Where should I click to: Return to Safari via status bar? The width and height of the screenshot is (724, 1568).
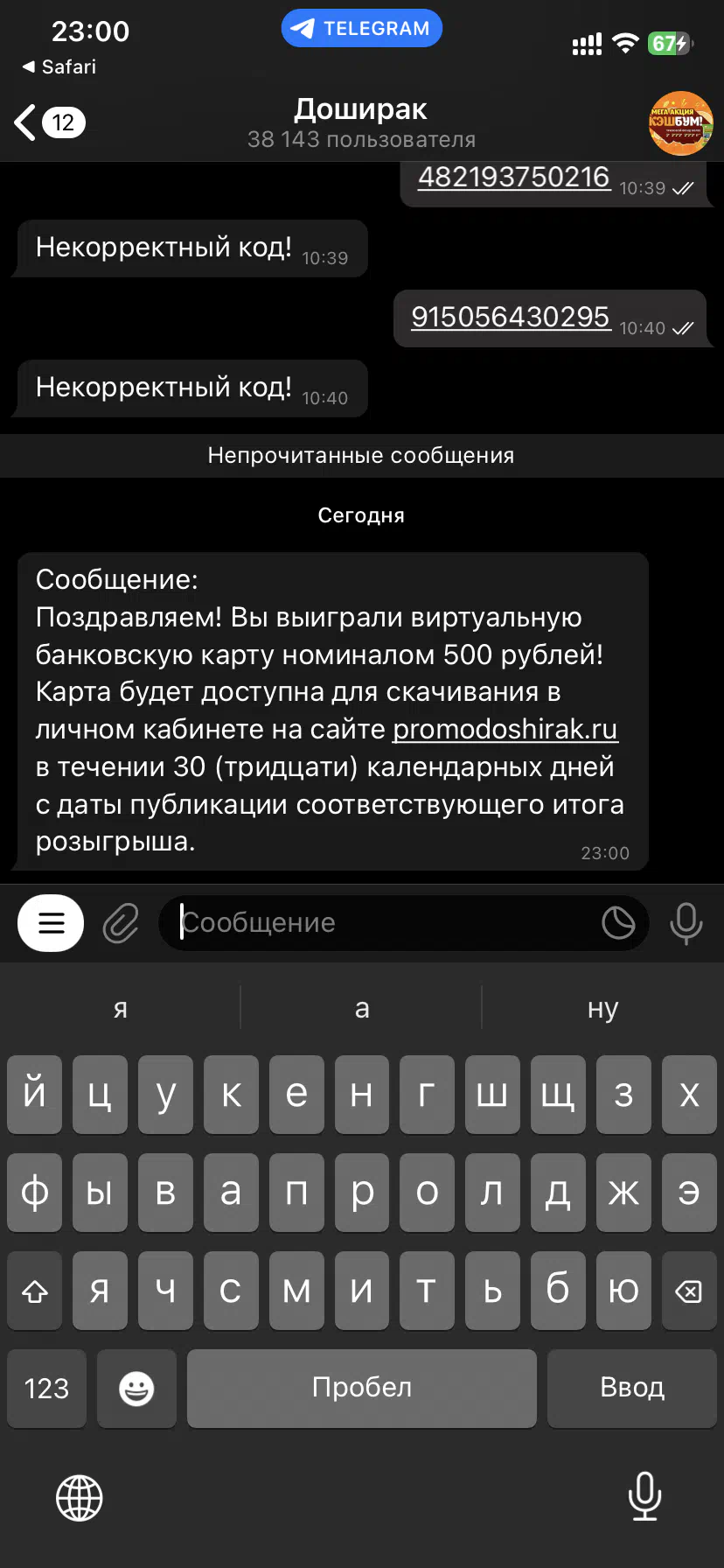tap(59, 66)
